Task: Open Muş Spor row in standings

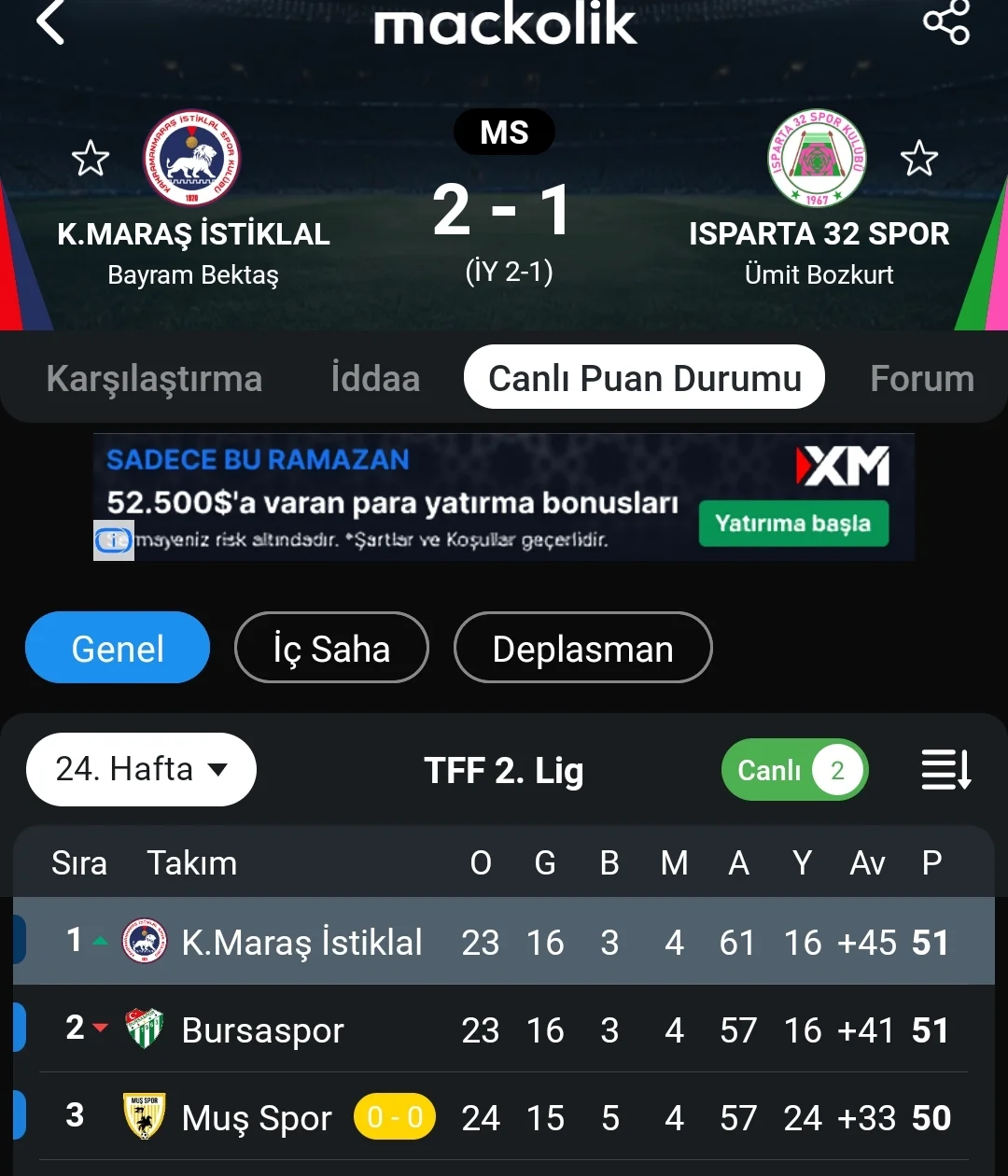Action: coord(257,1117)
